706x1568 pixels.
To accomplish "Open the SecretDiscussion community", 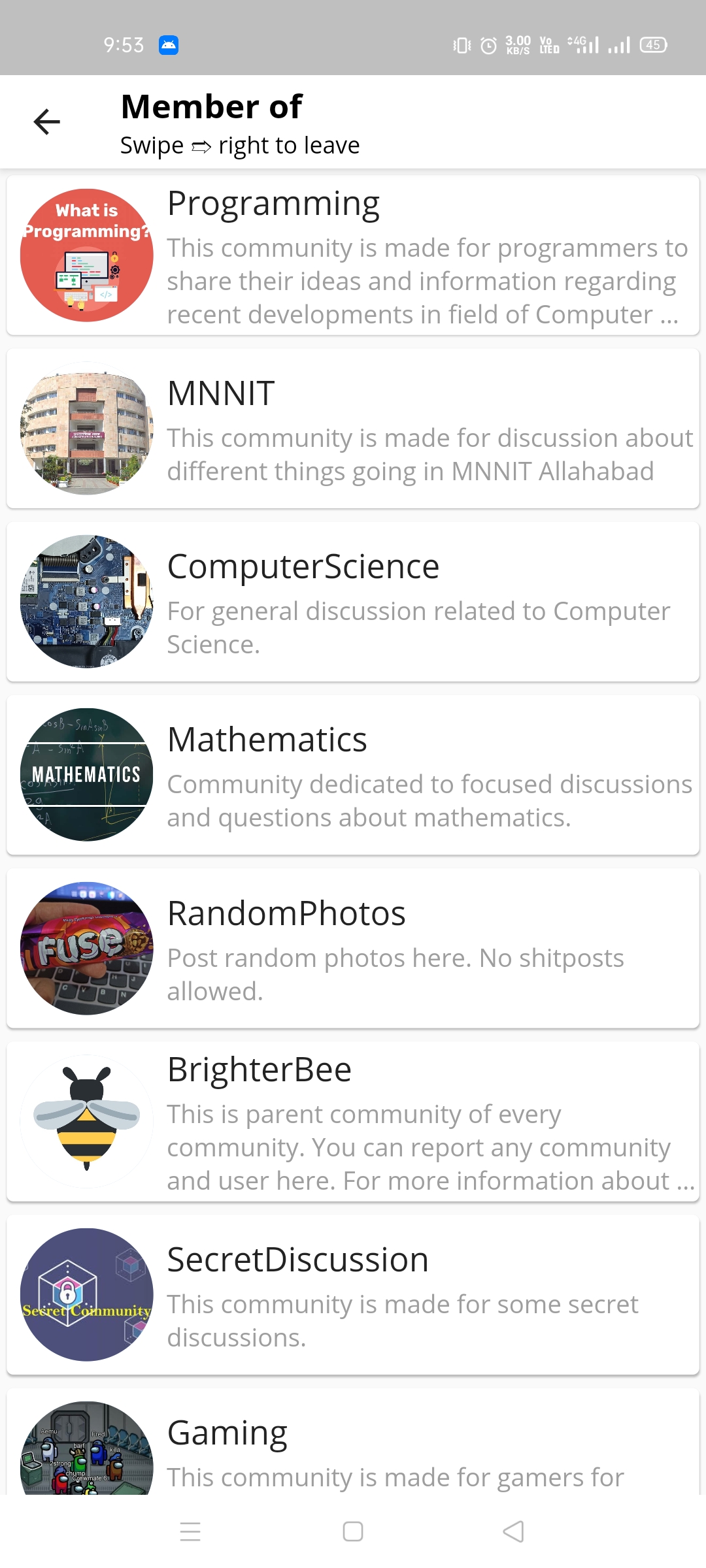I will (353, 1294).
